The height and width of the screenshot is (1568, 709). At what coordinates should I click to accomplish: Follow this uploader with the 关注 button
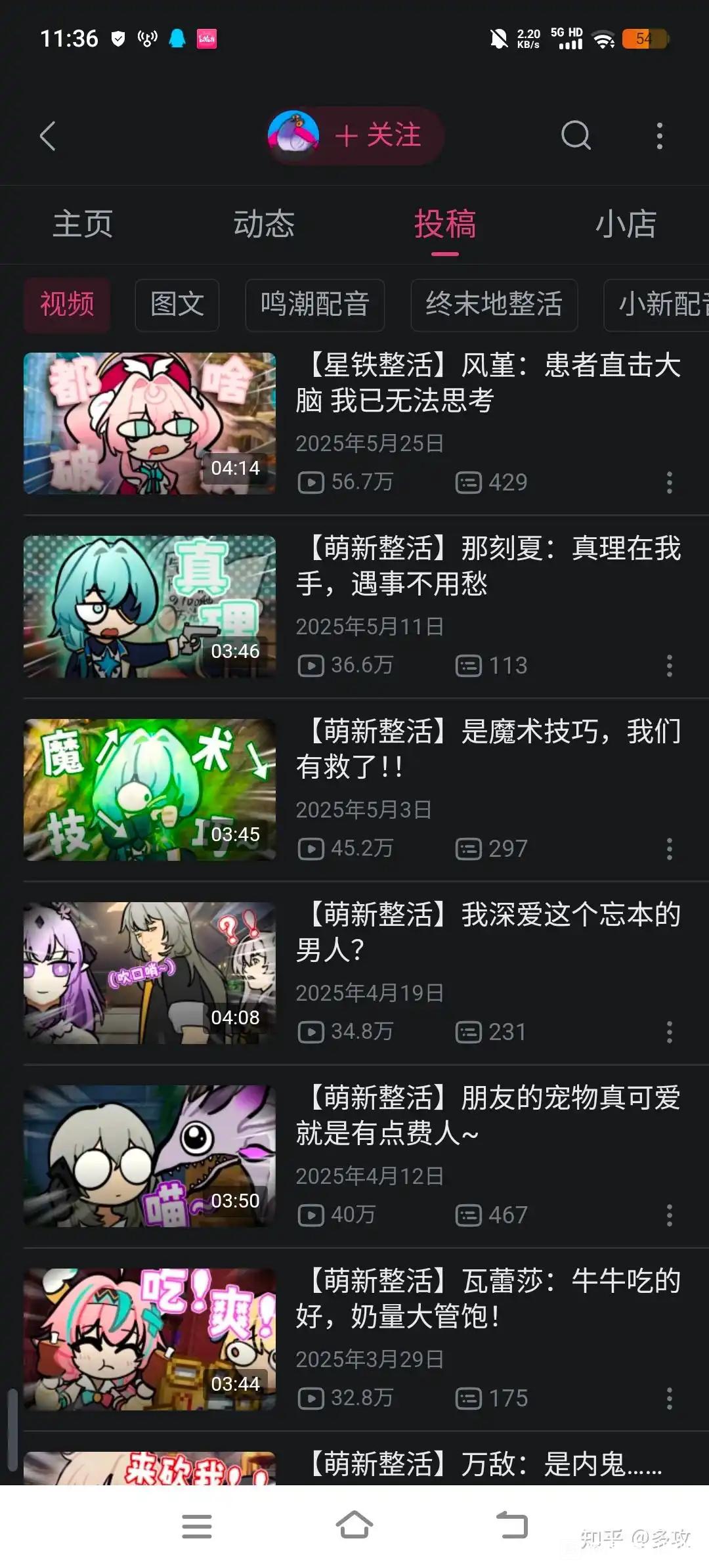[x=377, y=136]
